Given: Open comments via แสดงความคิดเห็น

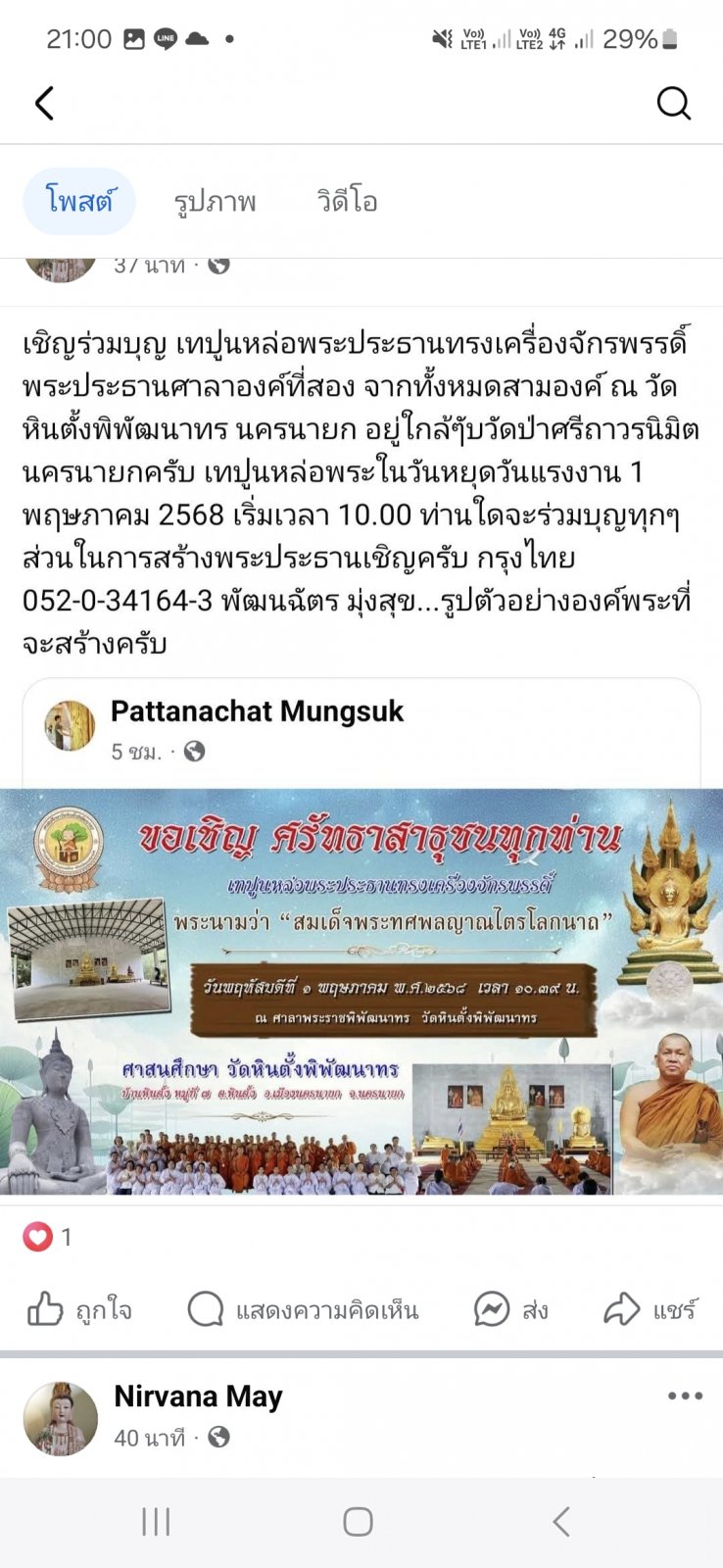Looking at the screenshot, I should (303, 1309).
